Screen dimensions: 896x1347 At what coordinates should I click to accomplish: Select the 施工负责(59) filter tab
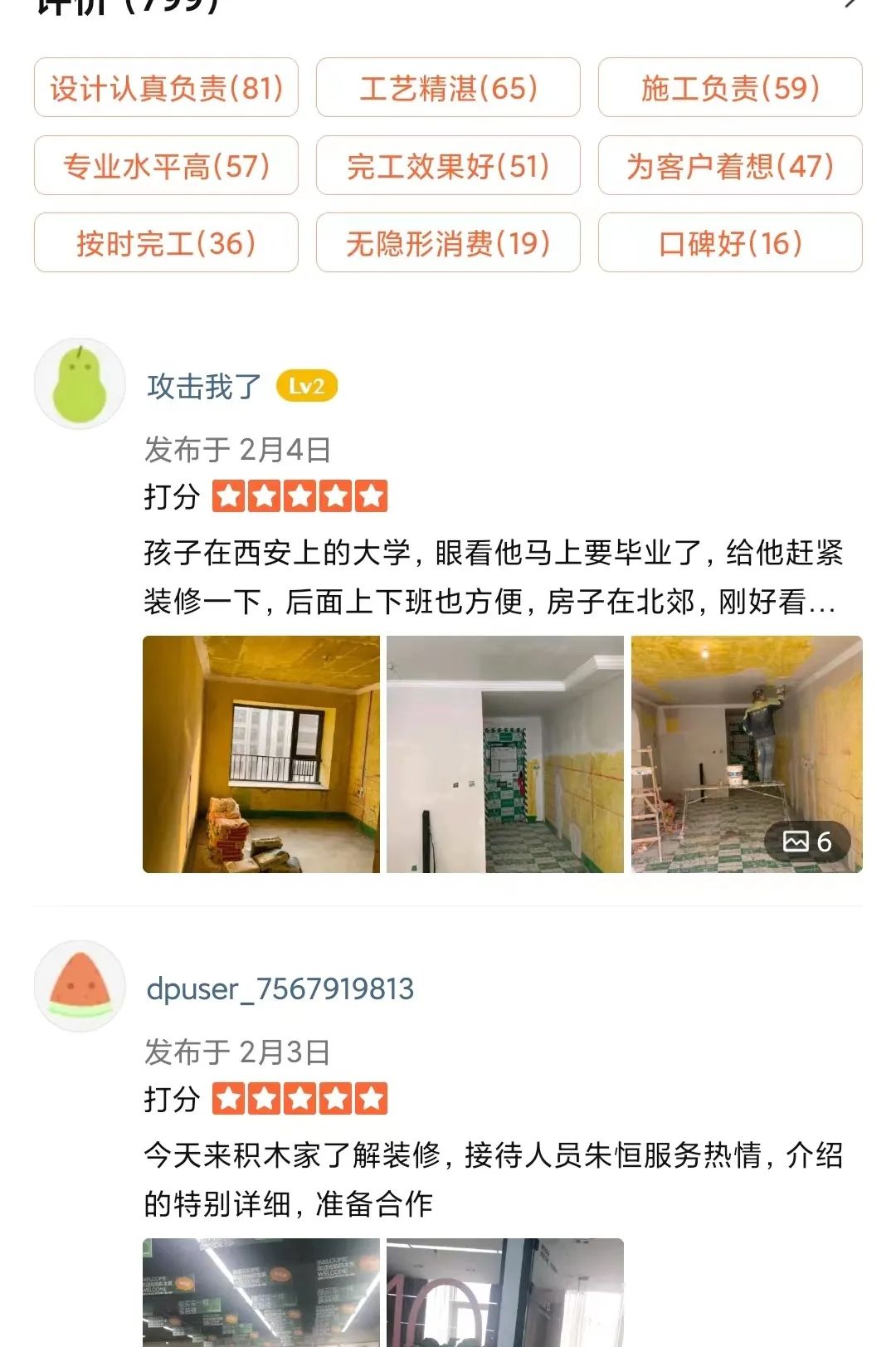[728, 89]
